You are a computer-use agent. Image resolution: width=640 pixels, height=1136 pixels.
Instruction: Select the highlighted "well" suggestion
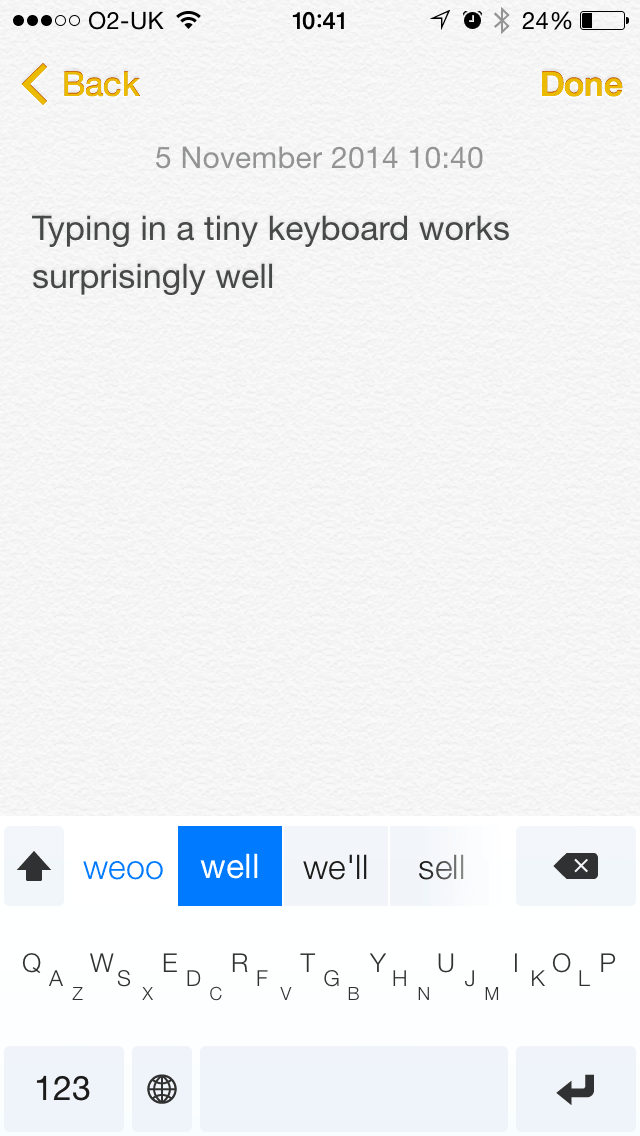pyautogui.click(x=230, y=866)
